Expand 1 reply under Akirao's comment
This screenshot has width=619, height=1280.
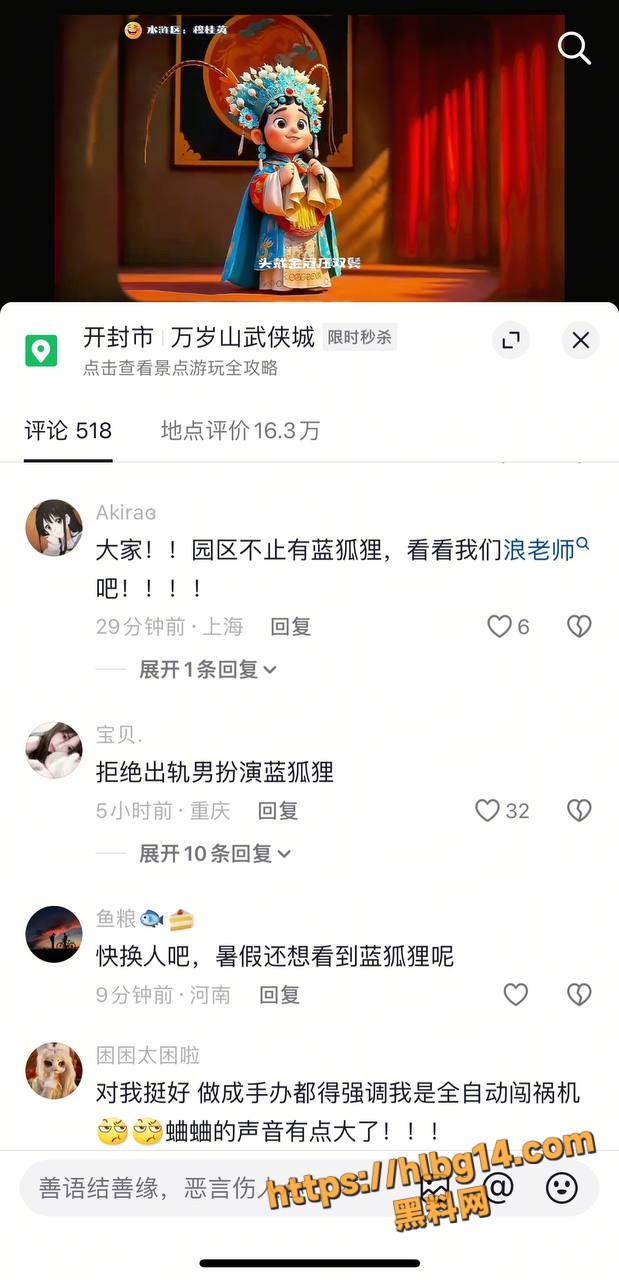point(208,670)
